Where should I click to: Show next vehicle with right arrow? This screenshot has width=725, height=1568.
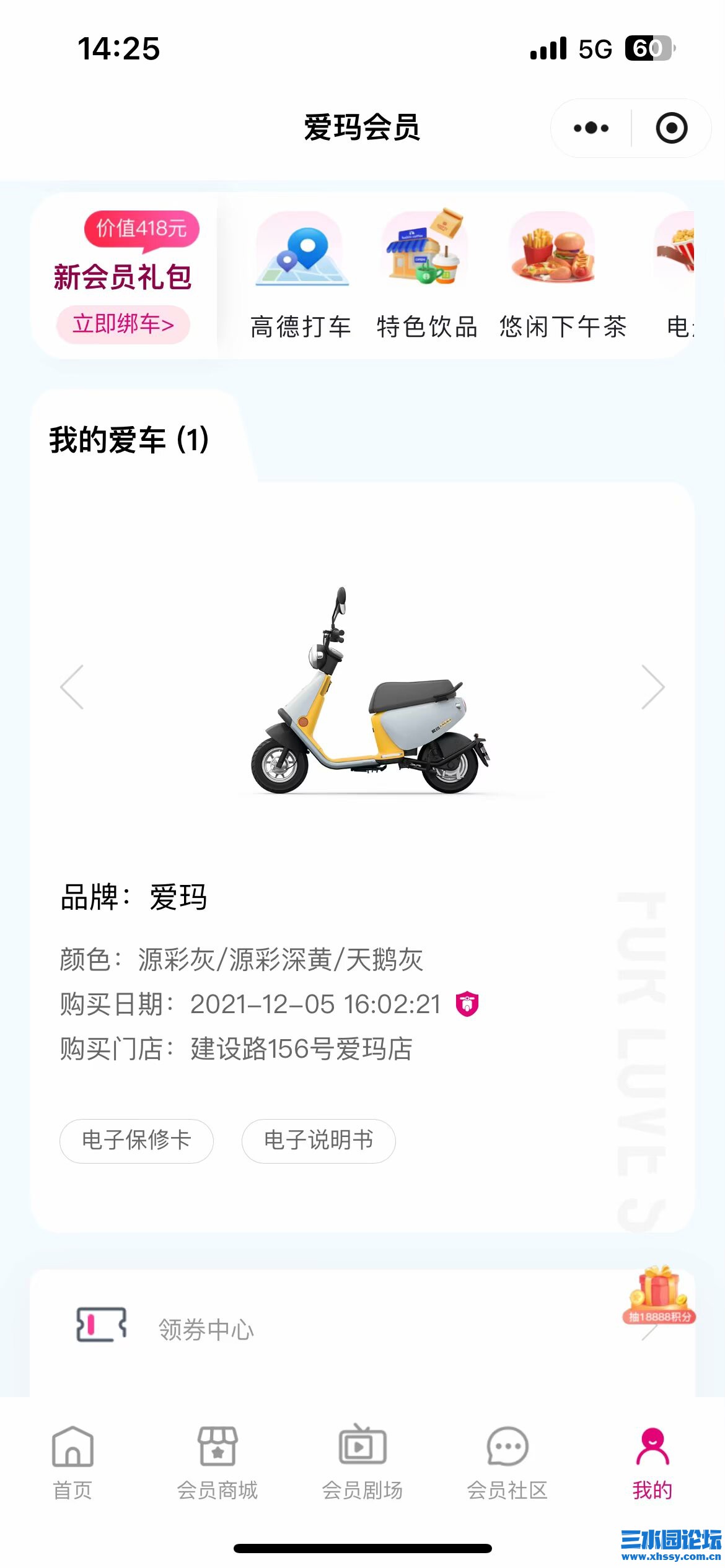pyautogui.click(x=652, y=687)
